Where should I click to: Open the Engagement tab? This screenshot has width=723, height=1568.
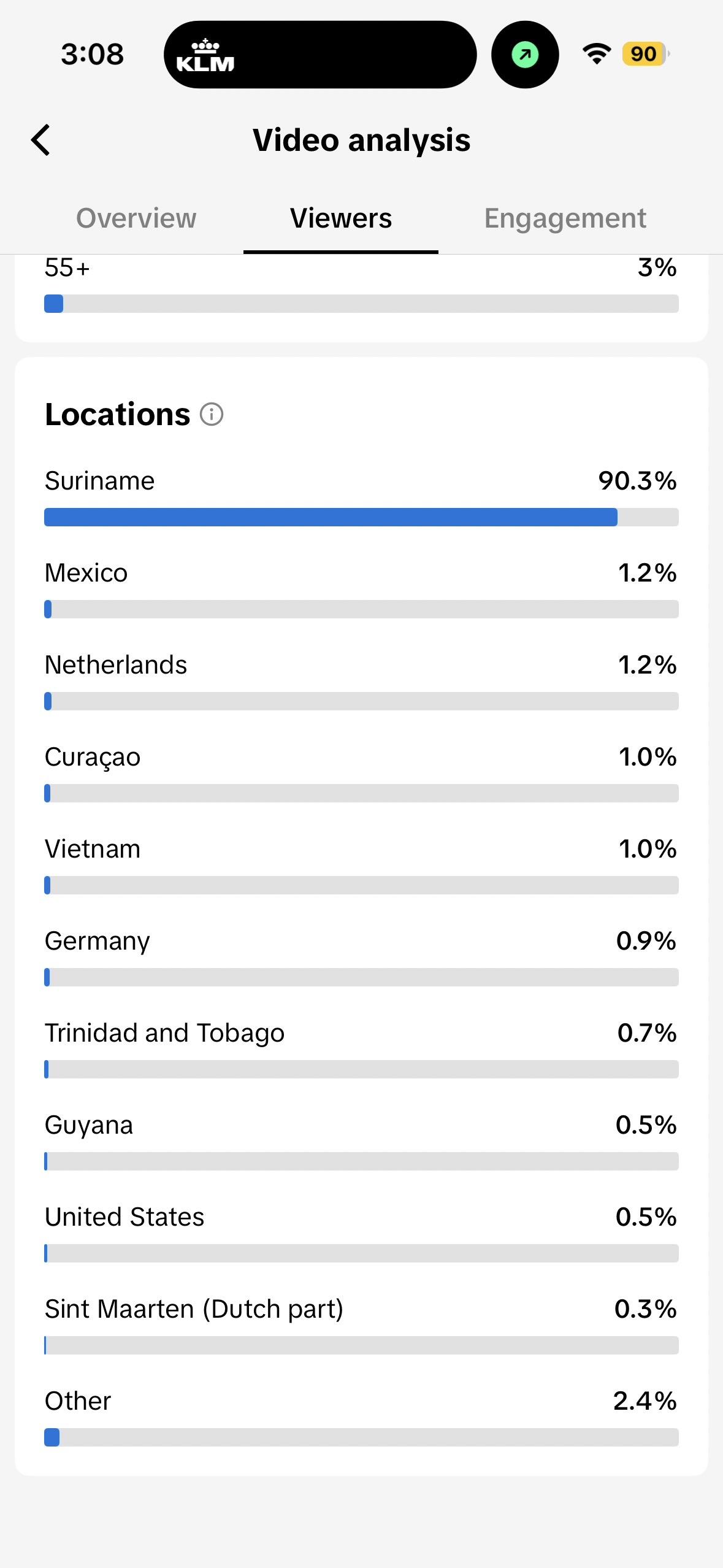pyautogui.click(x=565, y=218)
